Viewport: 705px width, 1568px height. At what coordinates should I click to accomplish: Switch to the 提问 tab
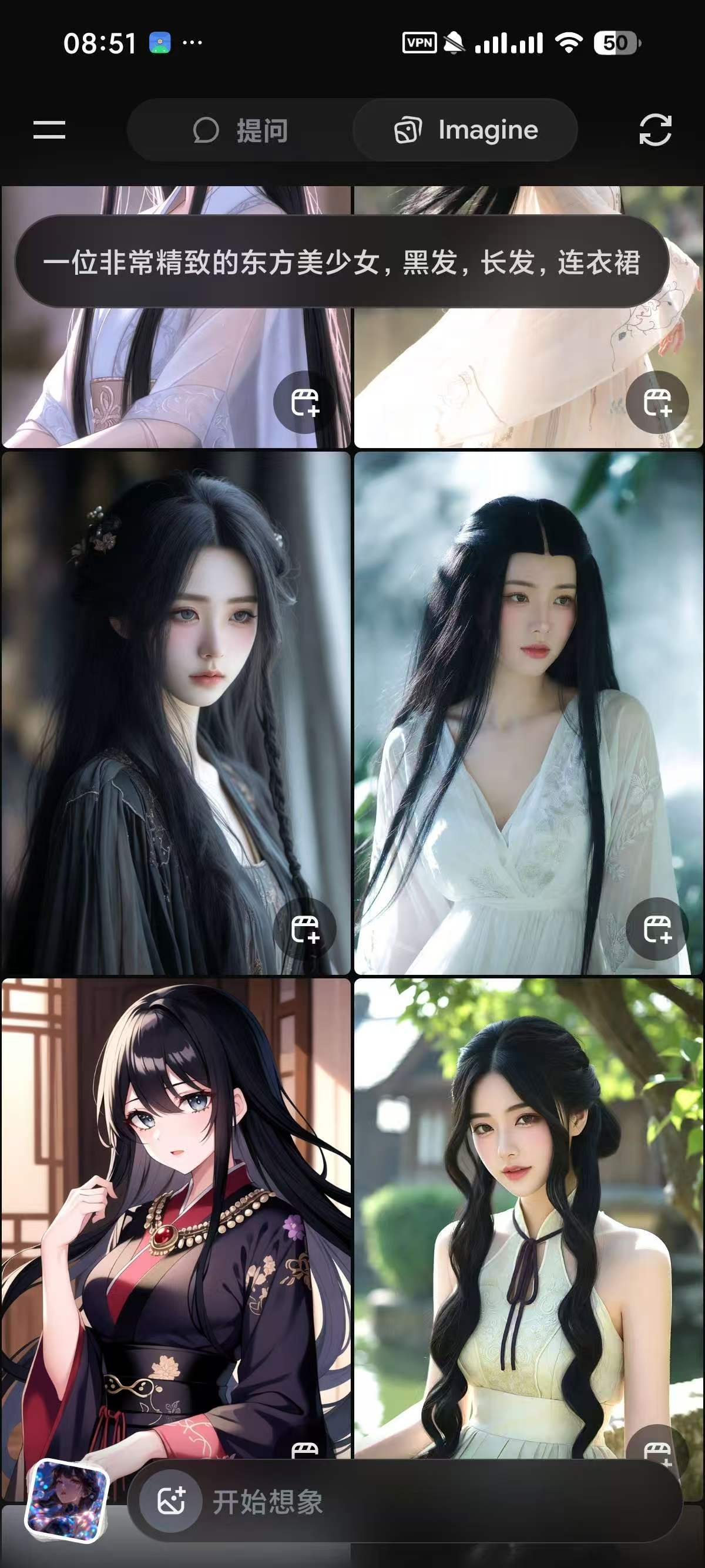coord(240,130)
